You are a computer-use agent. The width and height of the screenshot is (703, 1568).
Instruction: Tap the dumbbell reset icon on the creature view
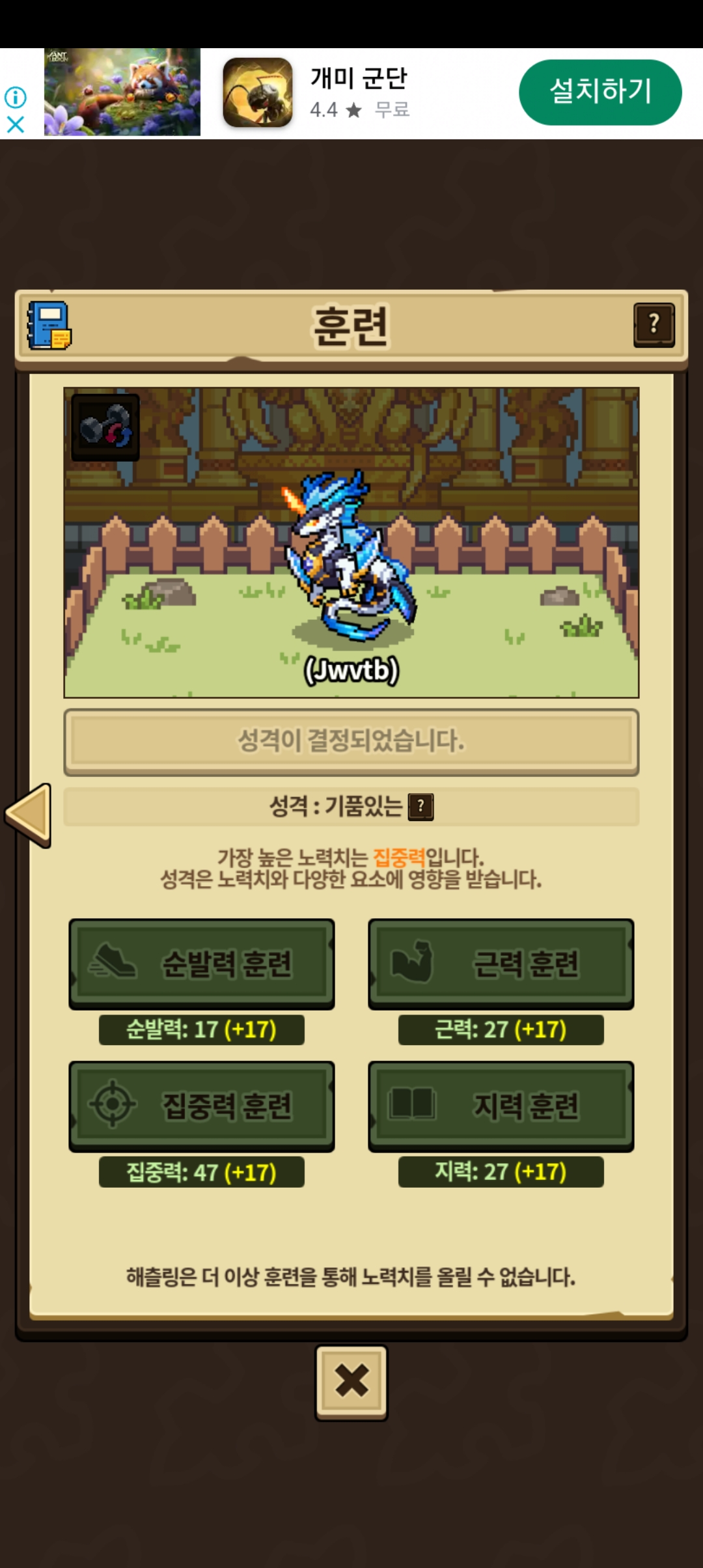tap(105, 427)
